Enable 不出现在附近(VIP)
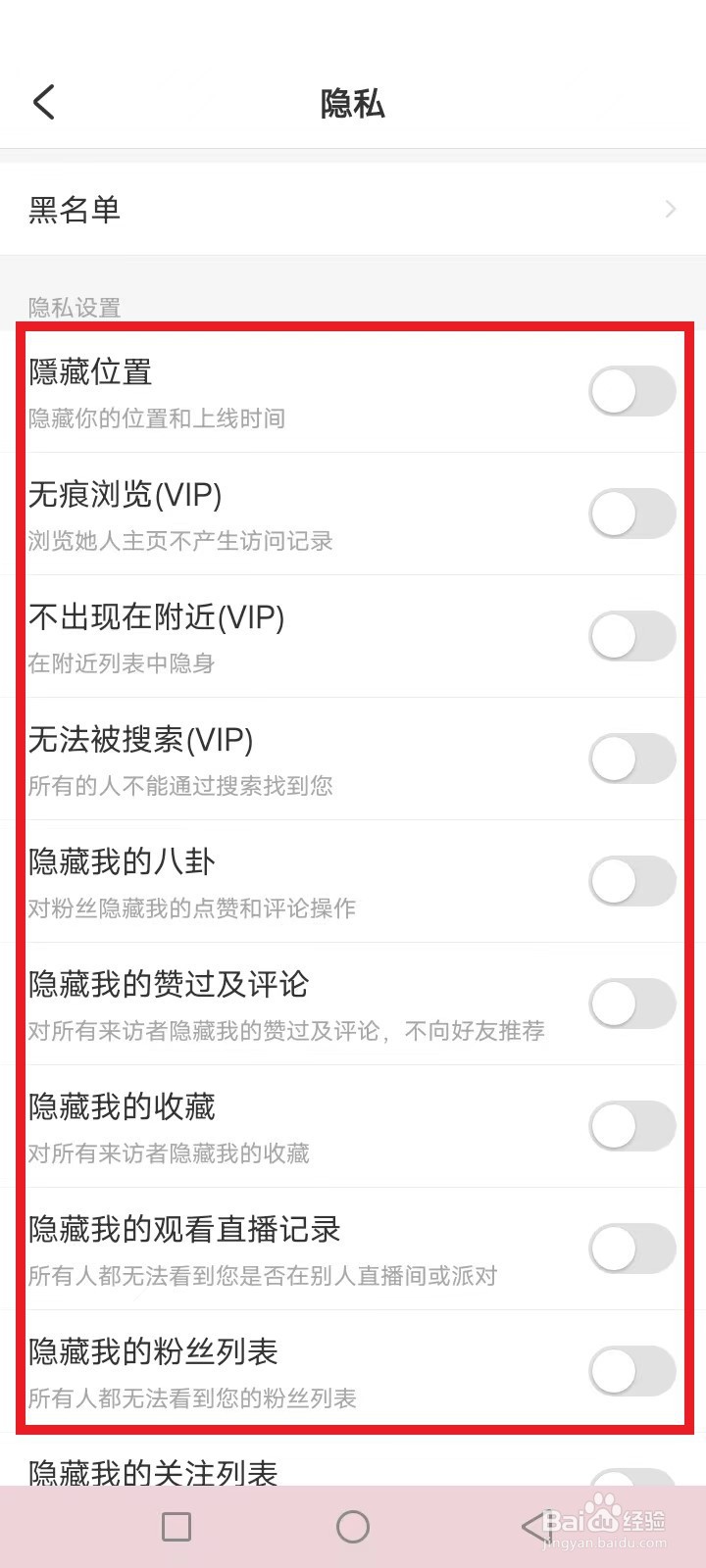 631,636
